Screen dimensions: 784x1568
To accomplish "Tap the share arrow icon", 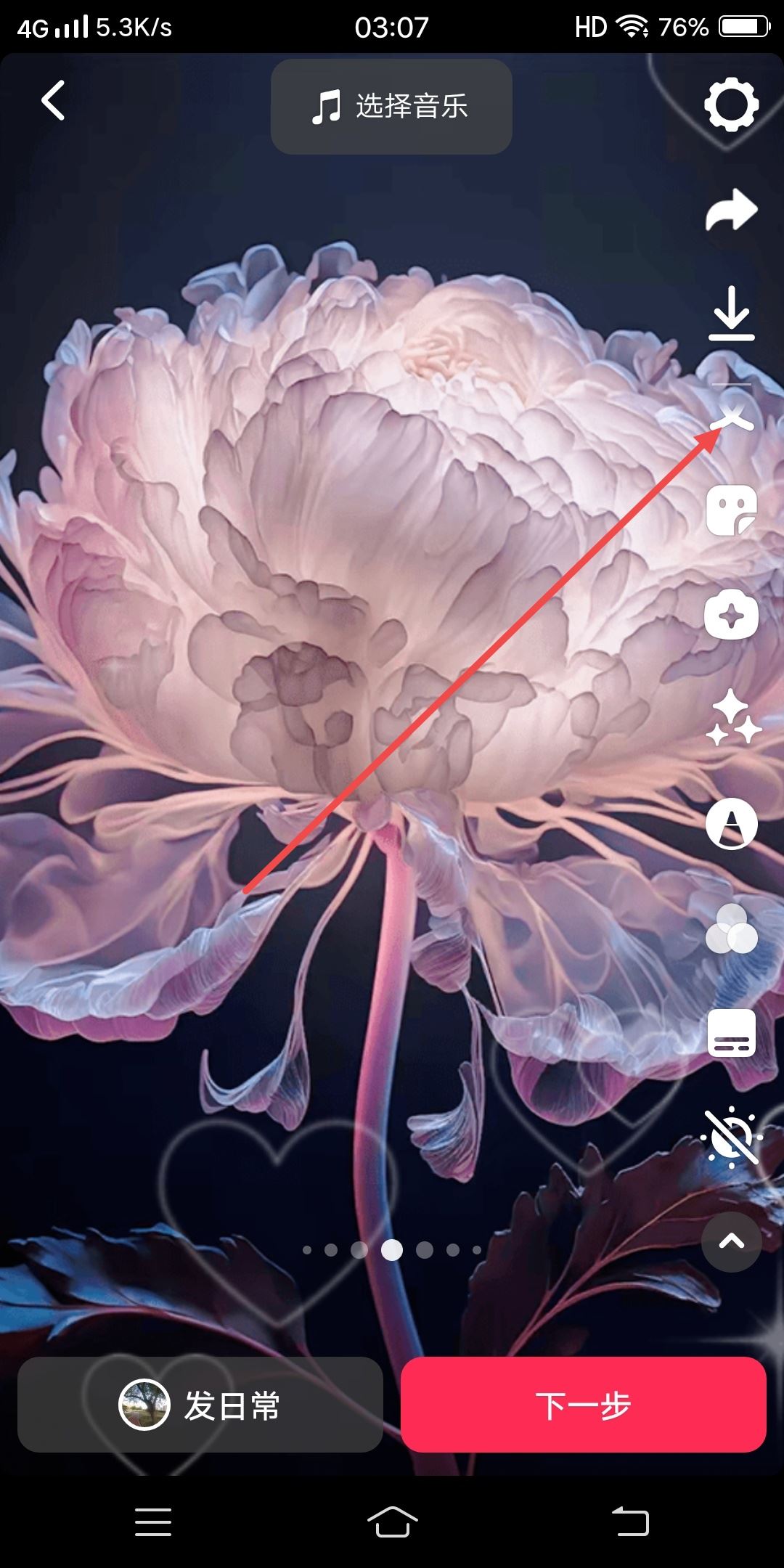I will (731, 211).
